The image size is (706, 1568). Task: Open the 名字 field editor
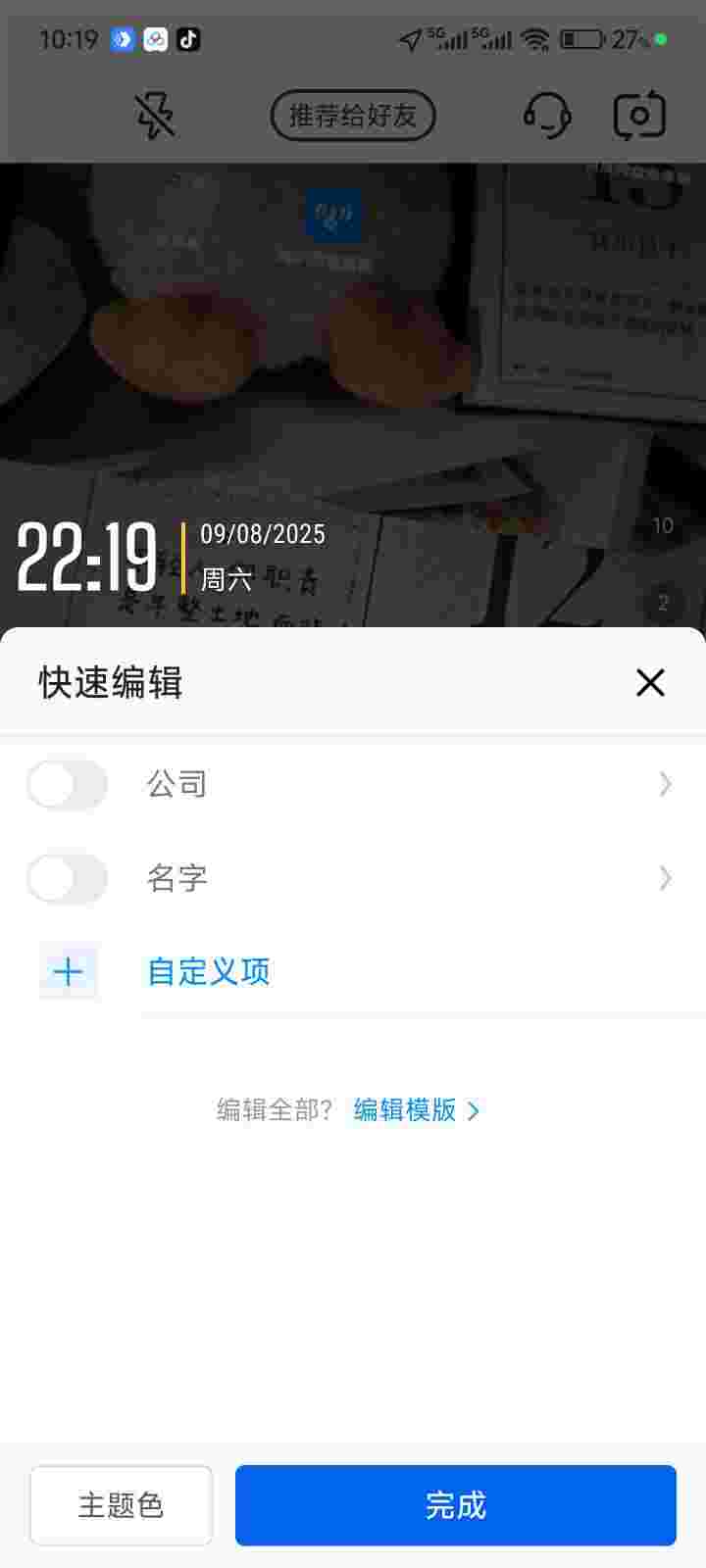click(x=412, y=878)
